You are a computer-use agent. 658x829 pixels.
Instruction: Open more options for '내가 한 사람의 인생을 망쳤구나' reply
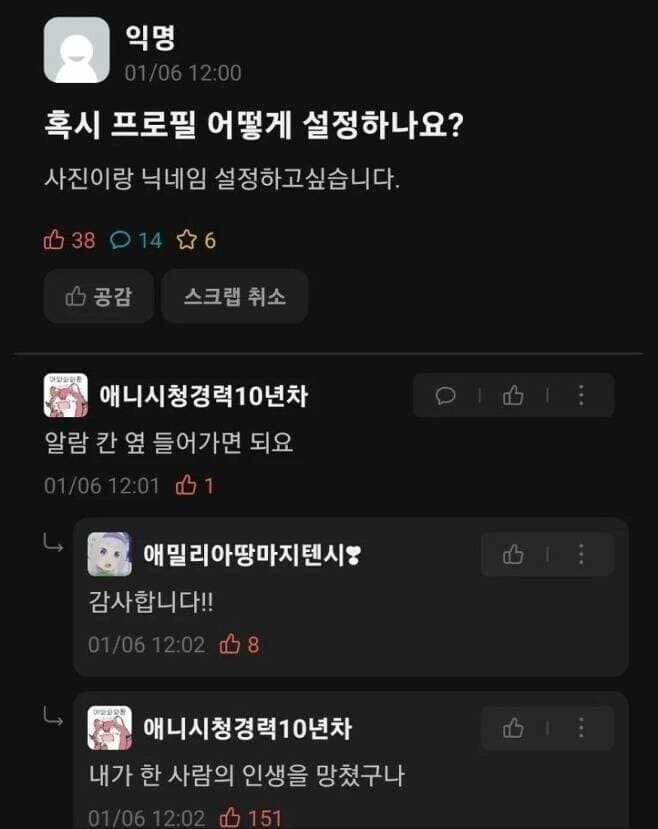point(580,728)
